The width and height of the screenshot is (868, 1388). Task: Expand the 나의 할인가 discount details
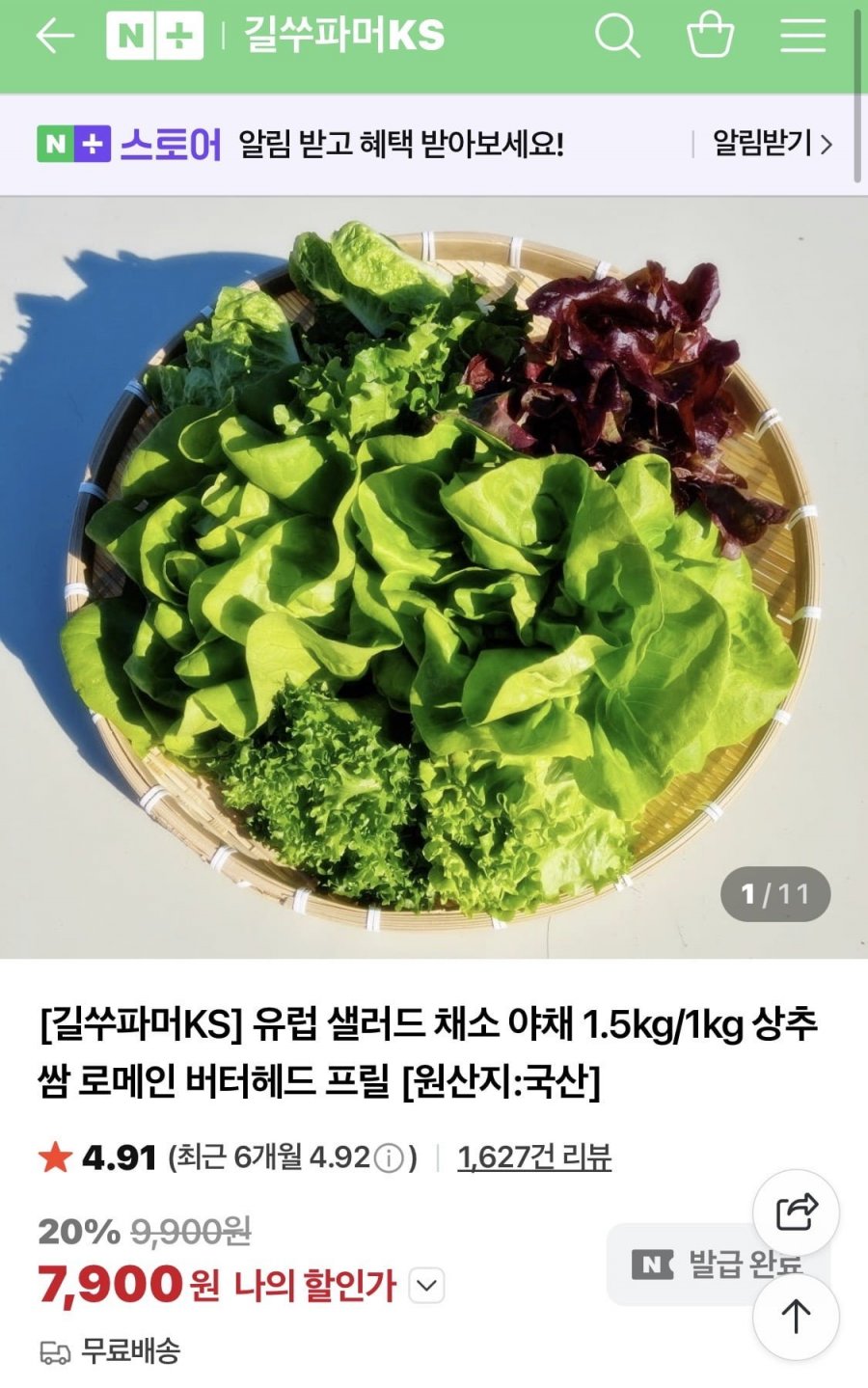click(x=426, y=1286)
